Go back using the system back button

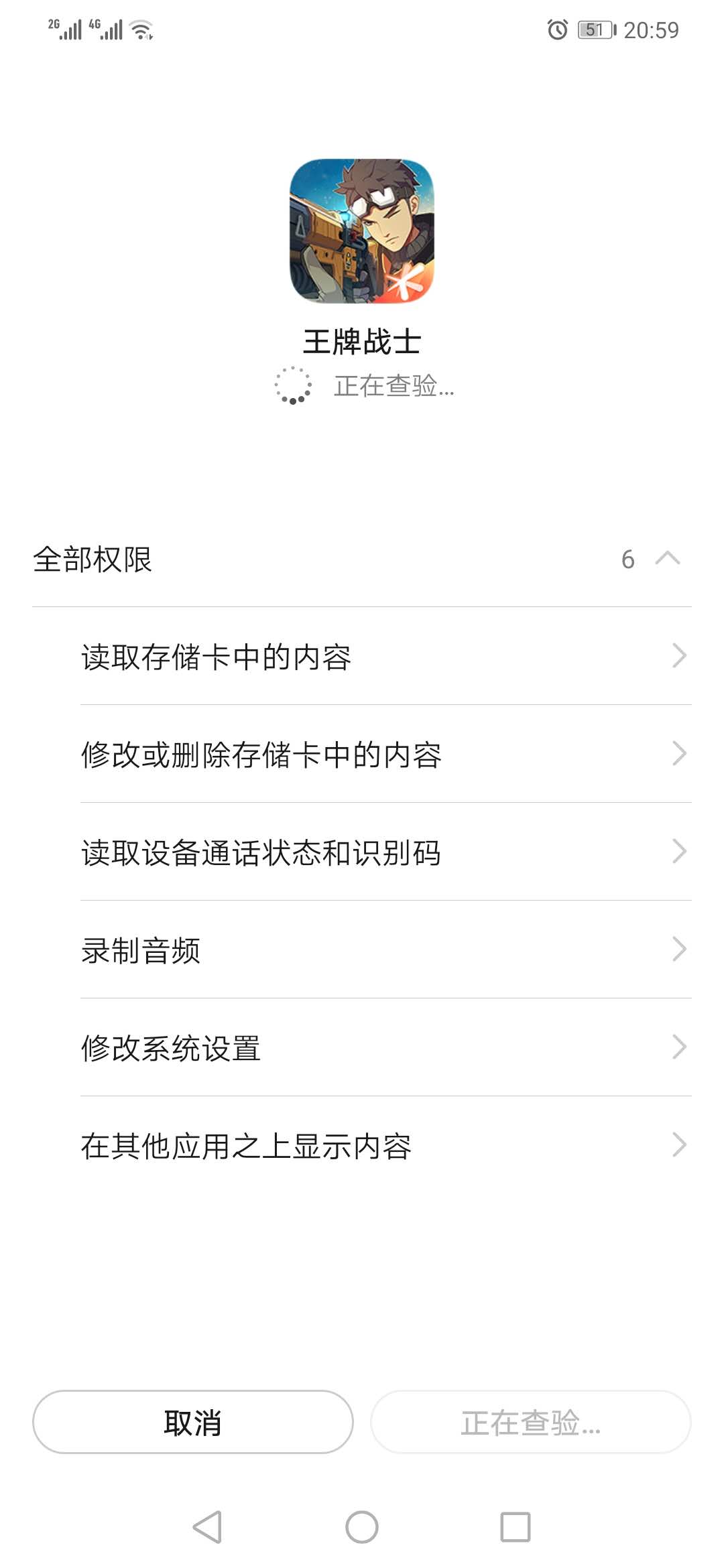pyautogui.click(x=207, y=1527)
